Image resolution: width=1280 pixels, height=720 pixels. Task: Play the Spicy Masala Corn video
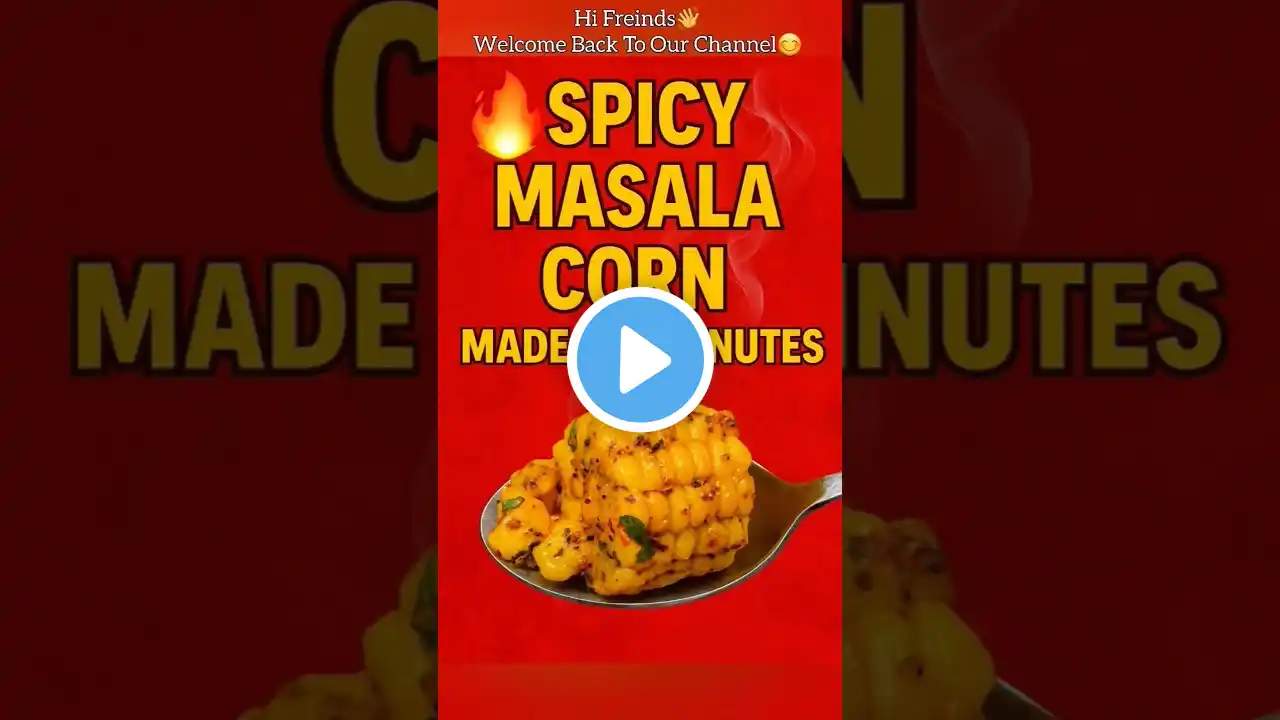pyautogui.click(x=640, y=360)
